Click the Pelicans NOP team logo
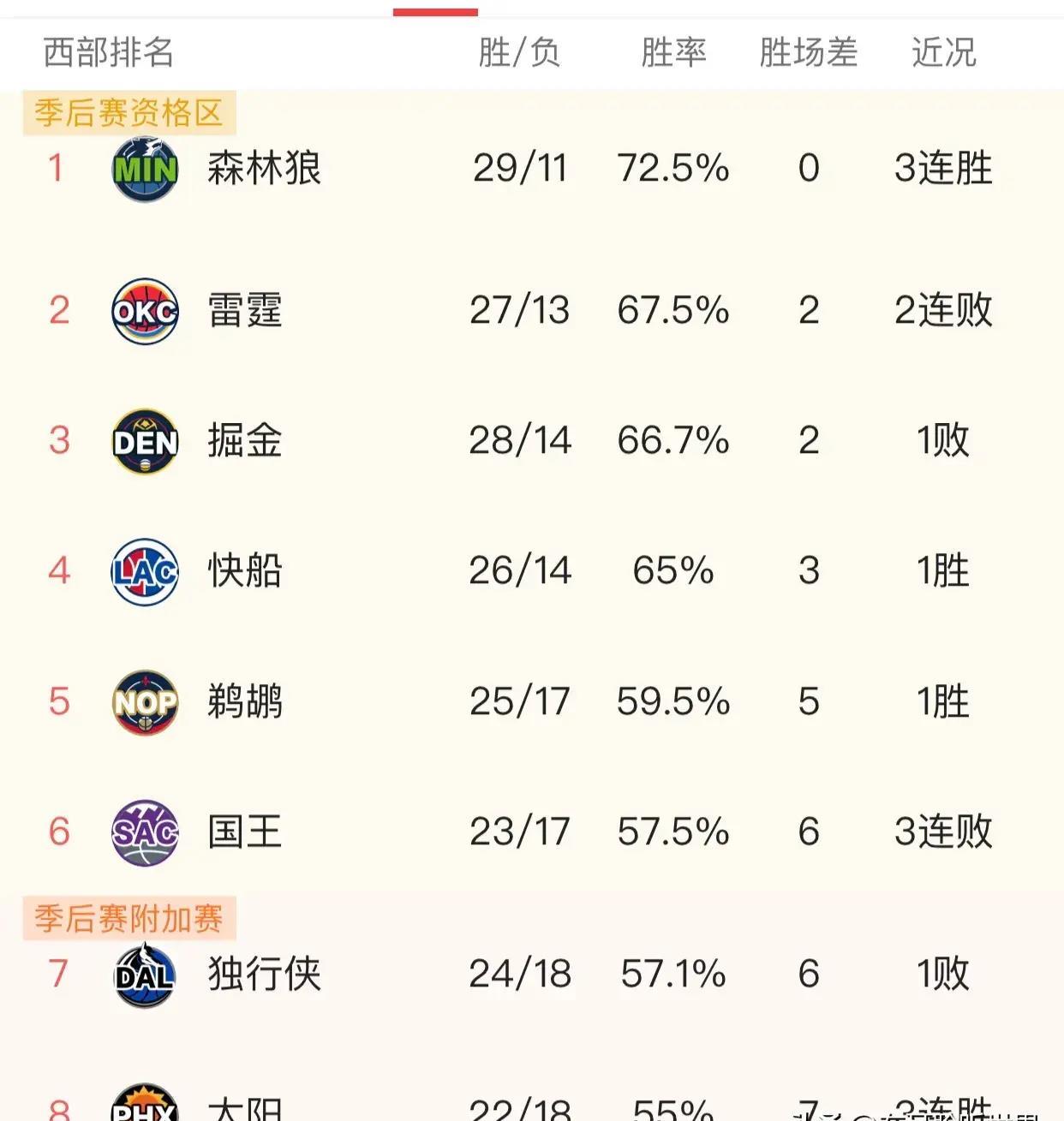The width and height of the screenshot is (1064, 1121). 144,701
